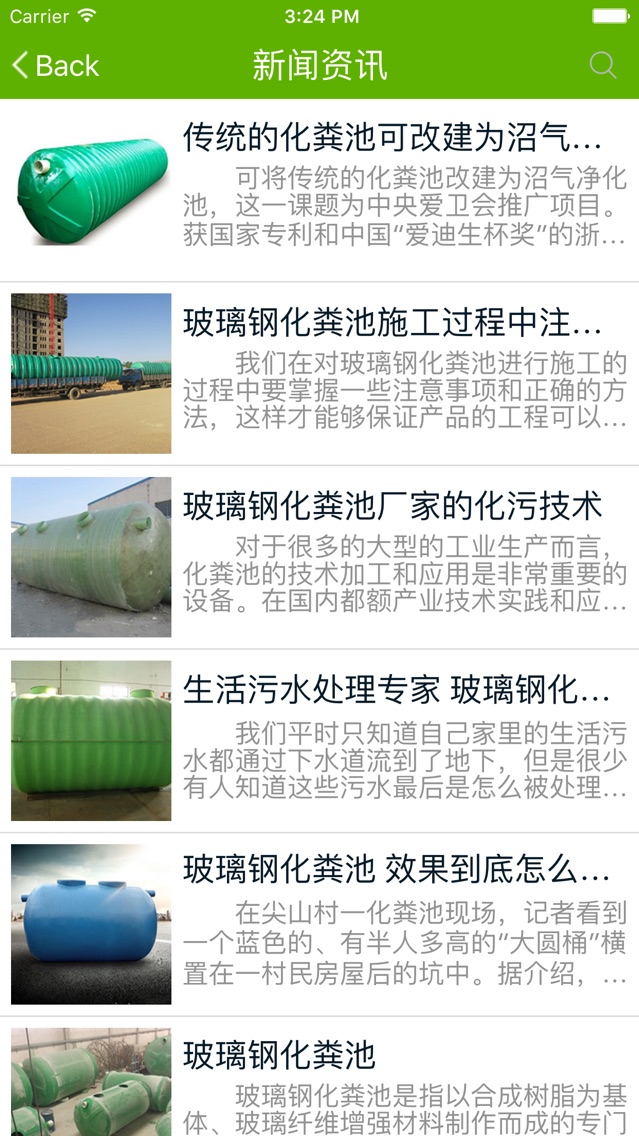Open the search magnifier icon
Screen dimensions: 639x1136
[603, 66]
